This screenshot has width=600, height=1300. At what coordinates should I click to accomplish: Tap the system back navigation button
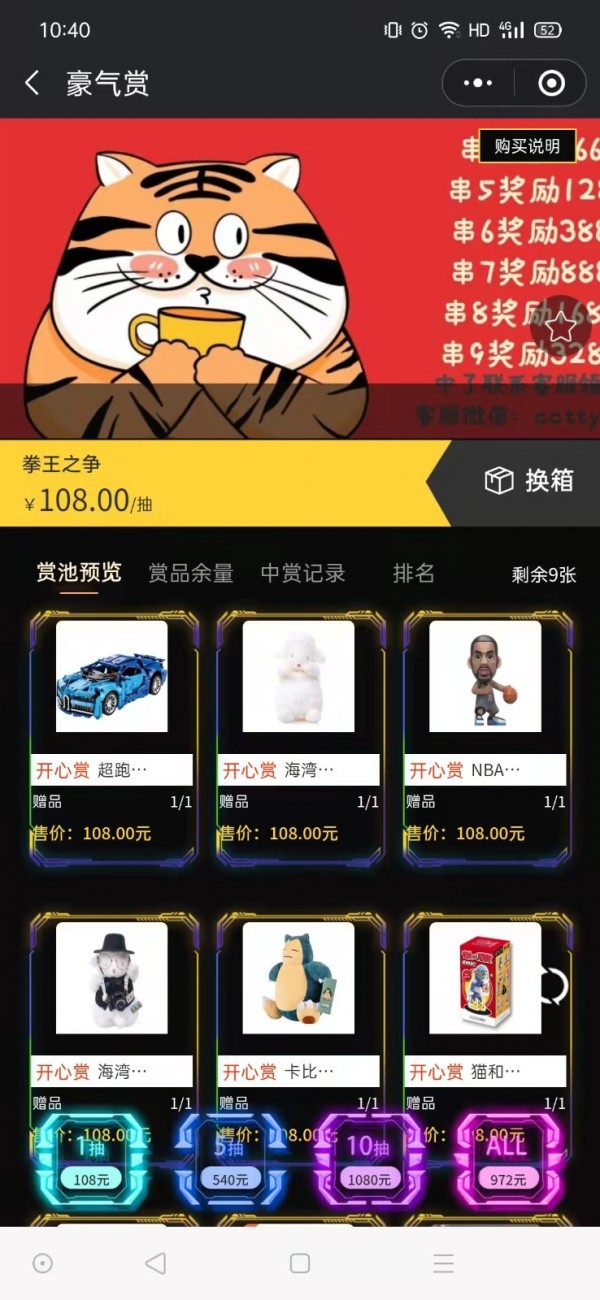pos(155,1263)
